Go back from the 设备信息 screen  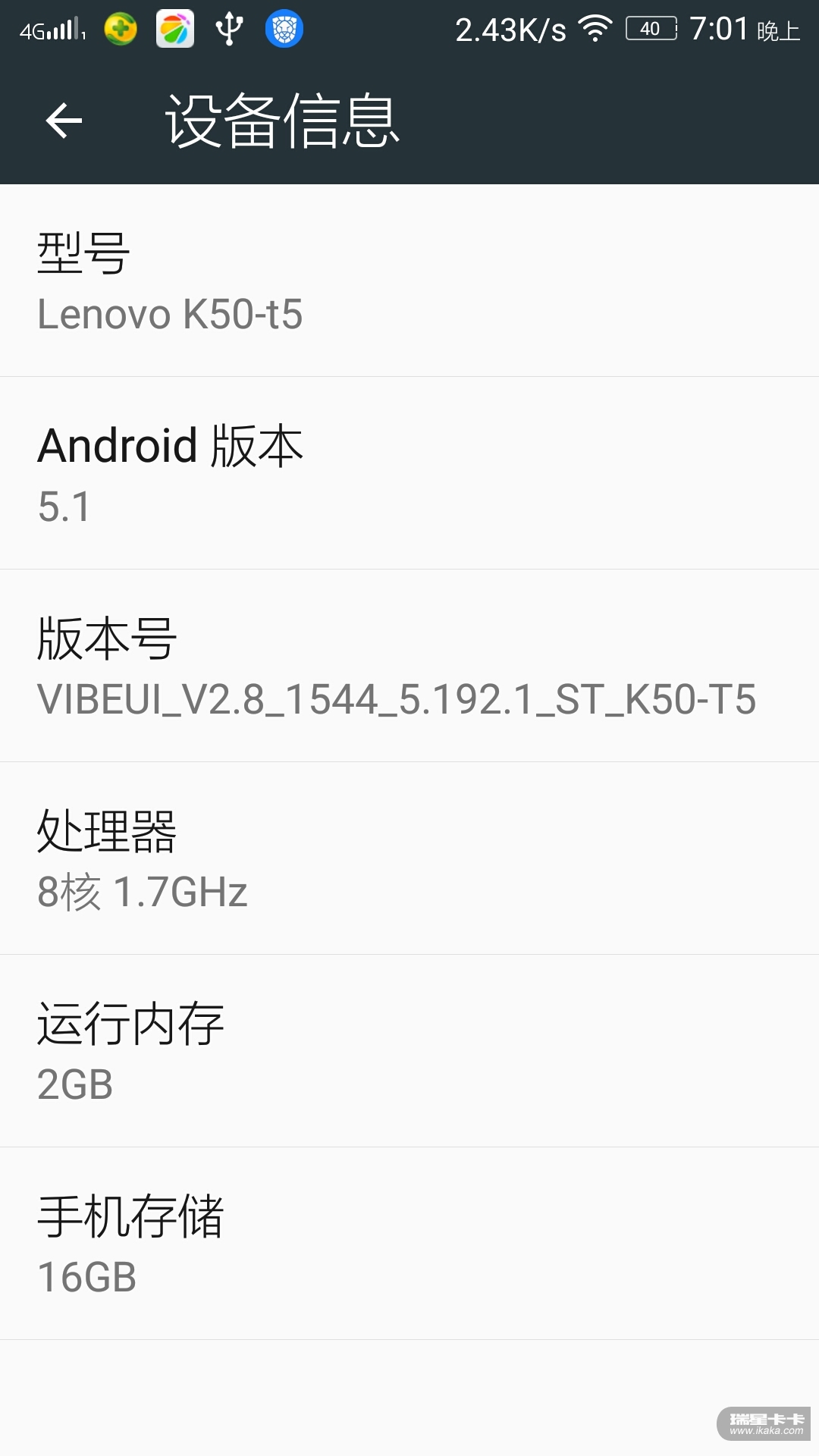coord(64,121)
